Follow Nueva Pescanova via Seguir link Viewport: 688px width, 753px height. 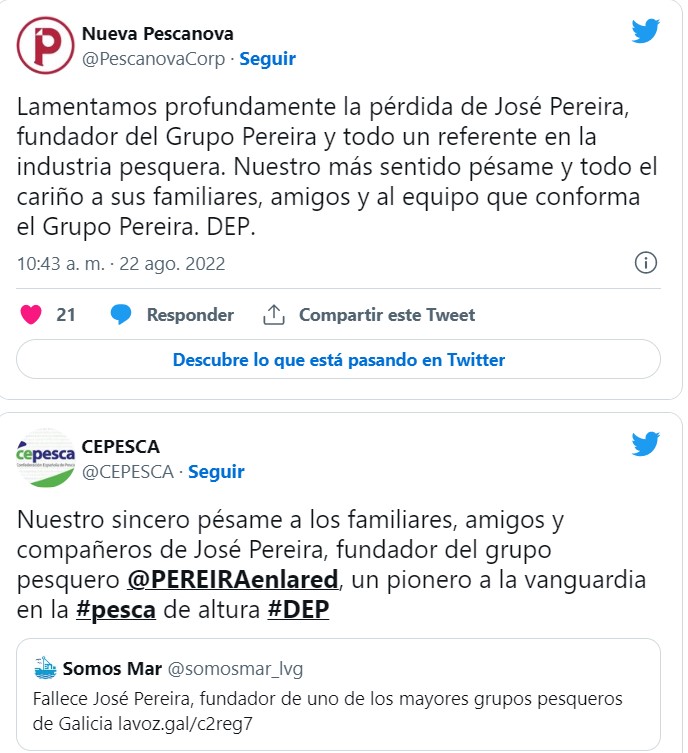coord(267,58)
